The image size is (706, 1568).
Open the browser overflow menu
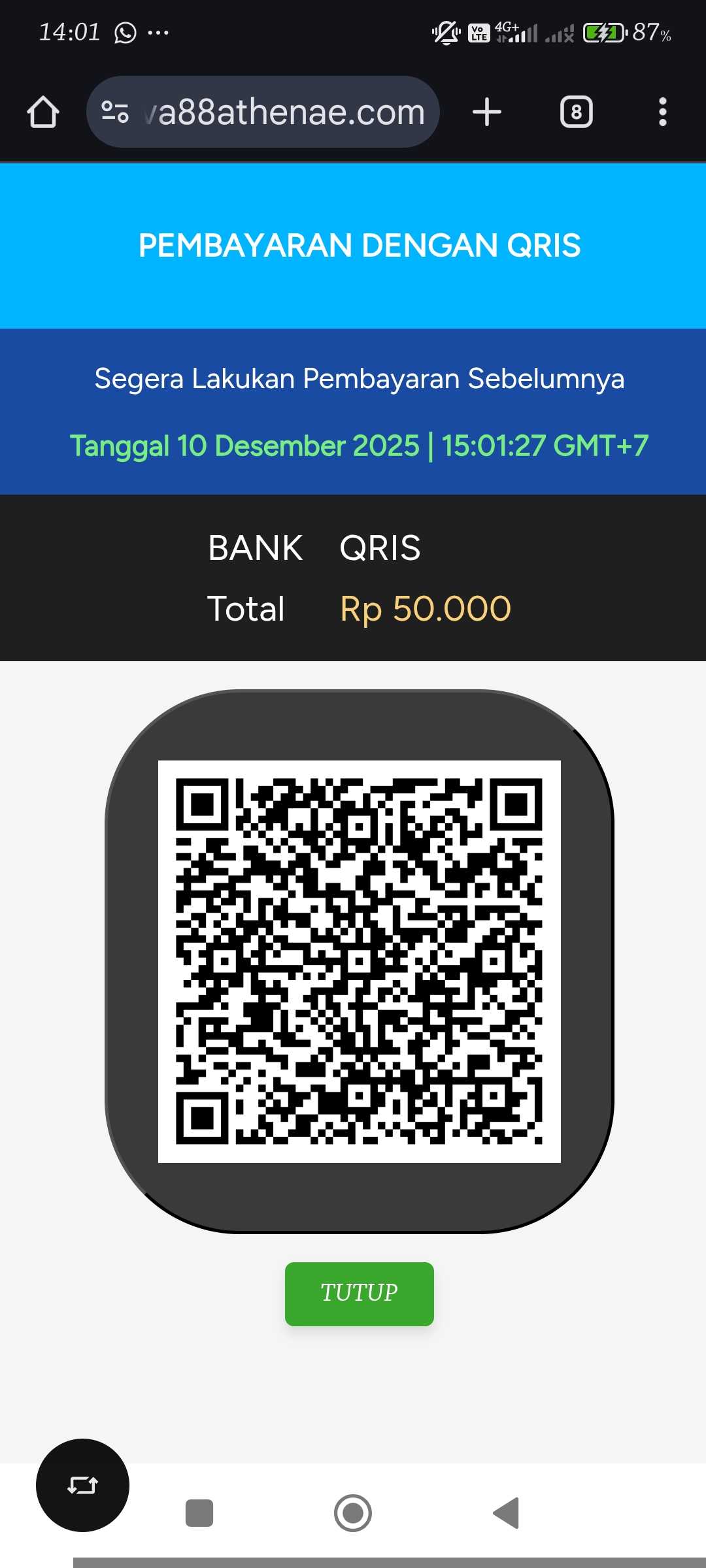662,112
